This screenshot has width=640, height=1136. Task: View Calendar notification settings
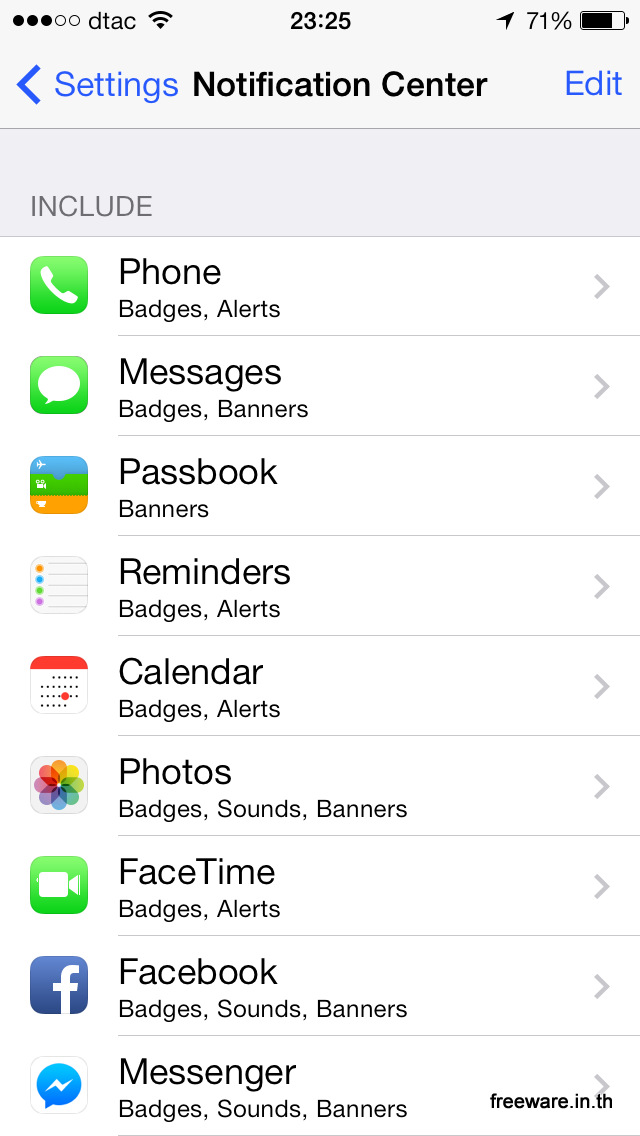click(320, 686)
